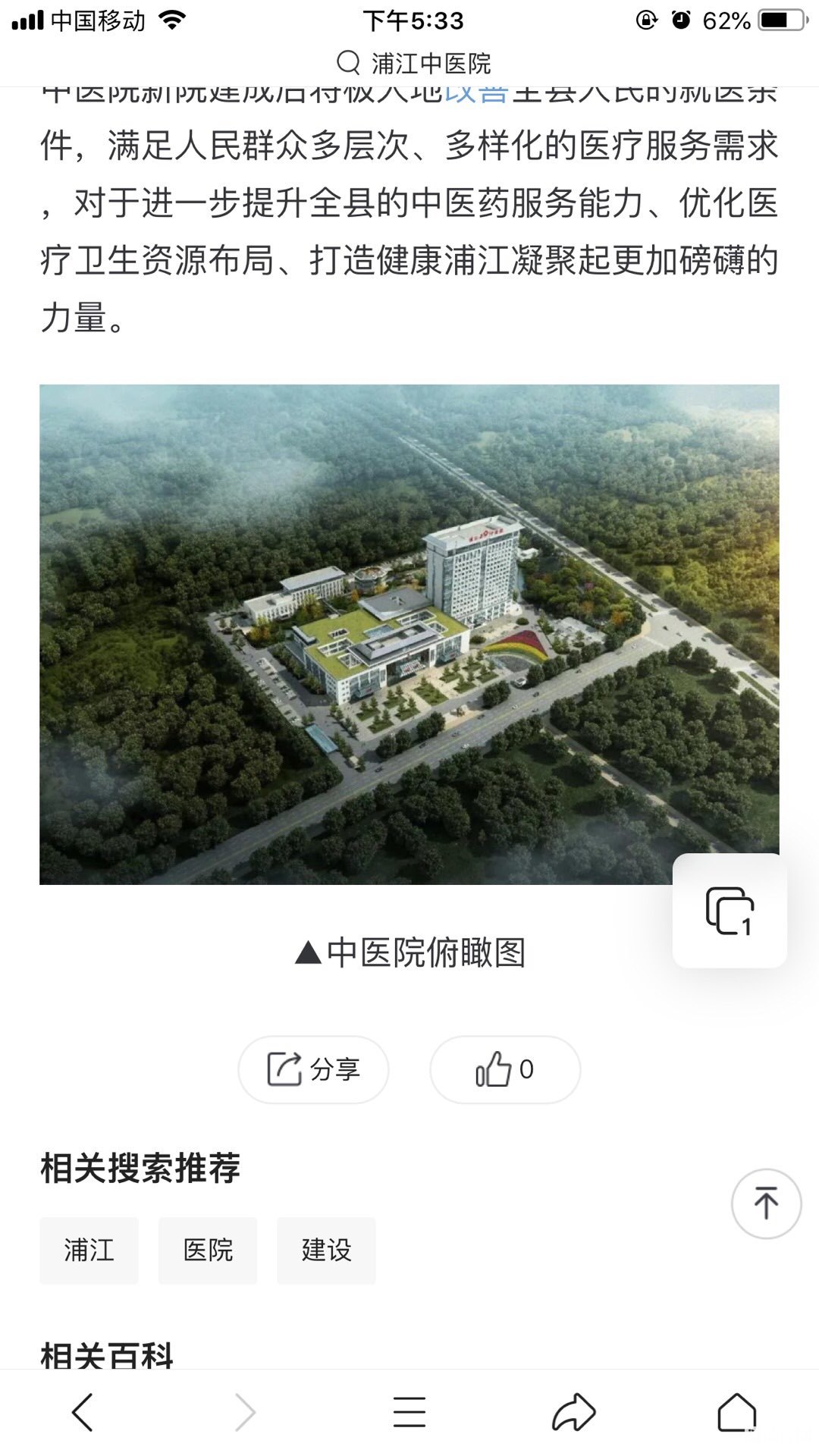819x1456 pixels.
Task: Return to the browser home page
Action: point(737,1412)
